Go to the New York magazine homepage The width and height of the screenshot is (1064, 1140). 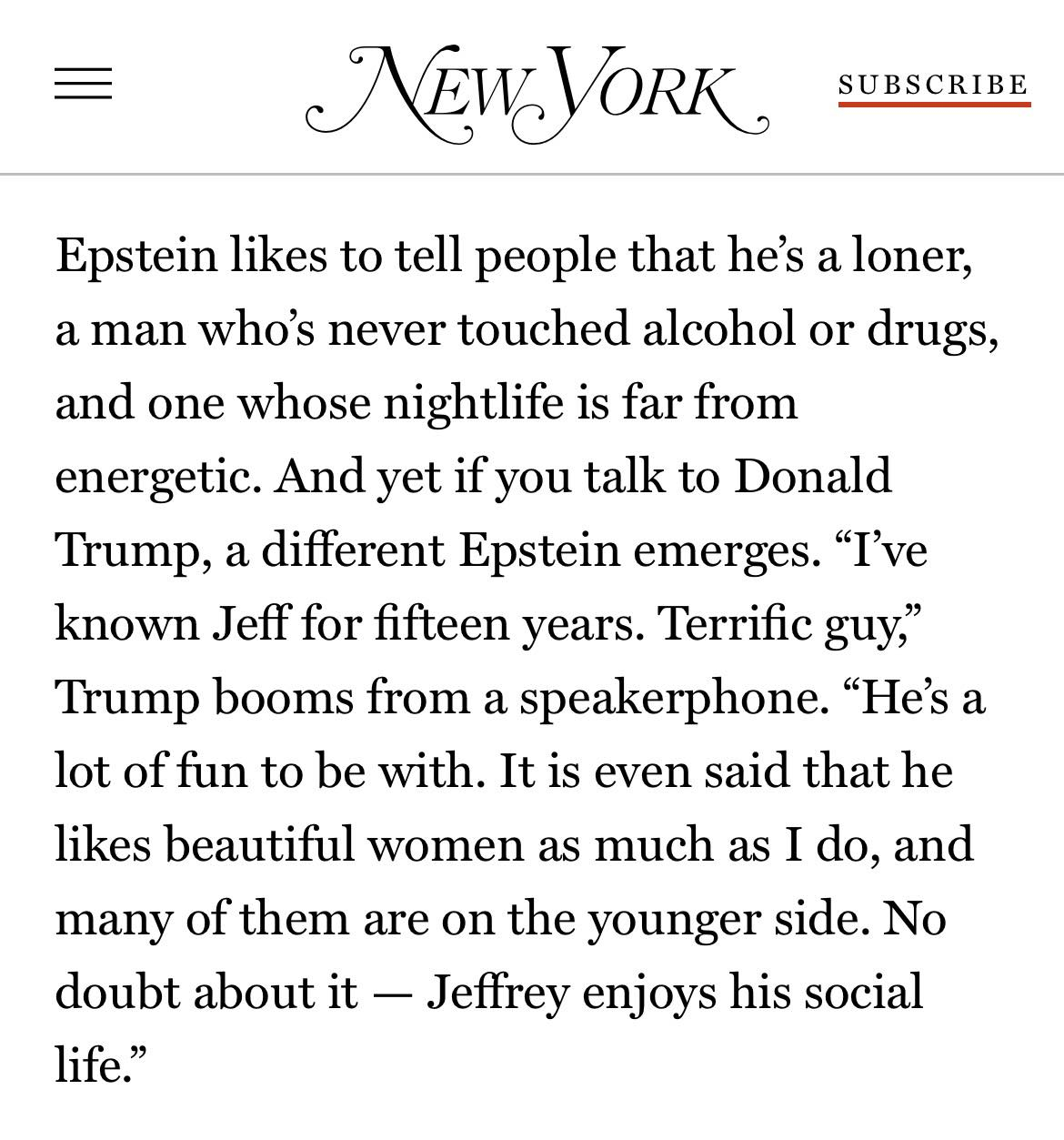537,91
